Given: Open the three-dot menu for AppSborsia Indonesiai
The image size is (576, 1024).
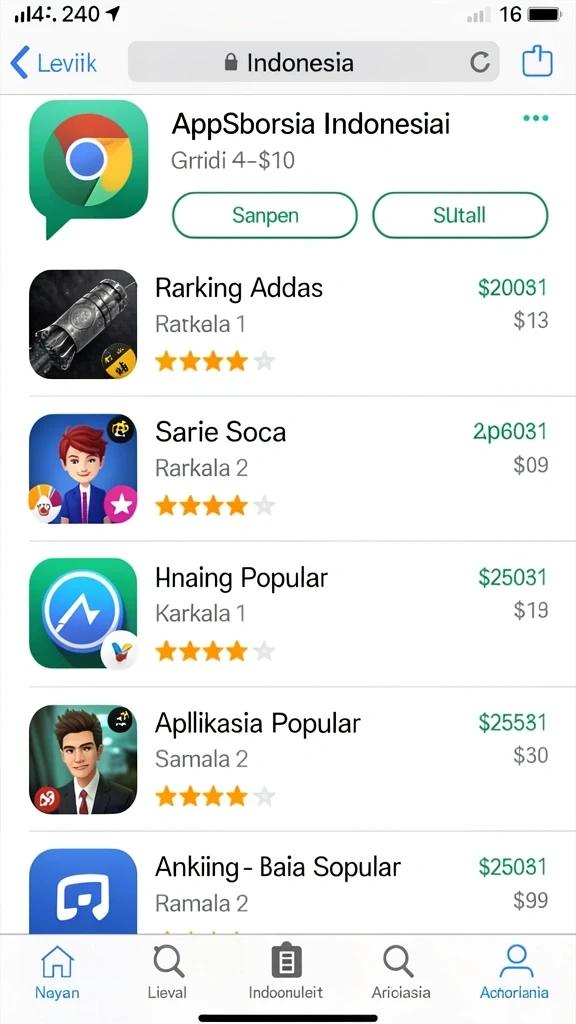Looking at the screenshot, I should click(x=536, y=118).
